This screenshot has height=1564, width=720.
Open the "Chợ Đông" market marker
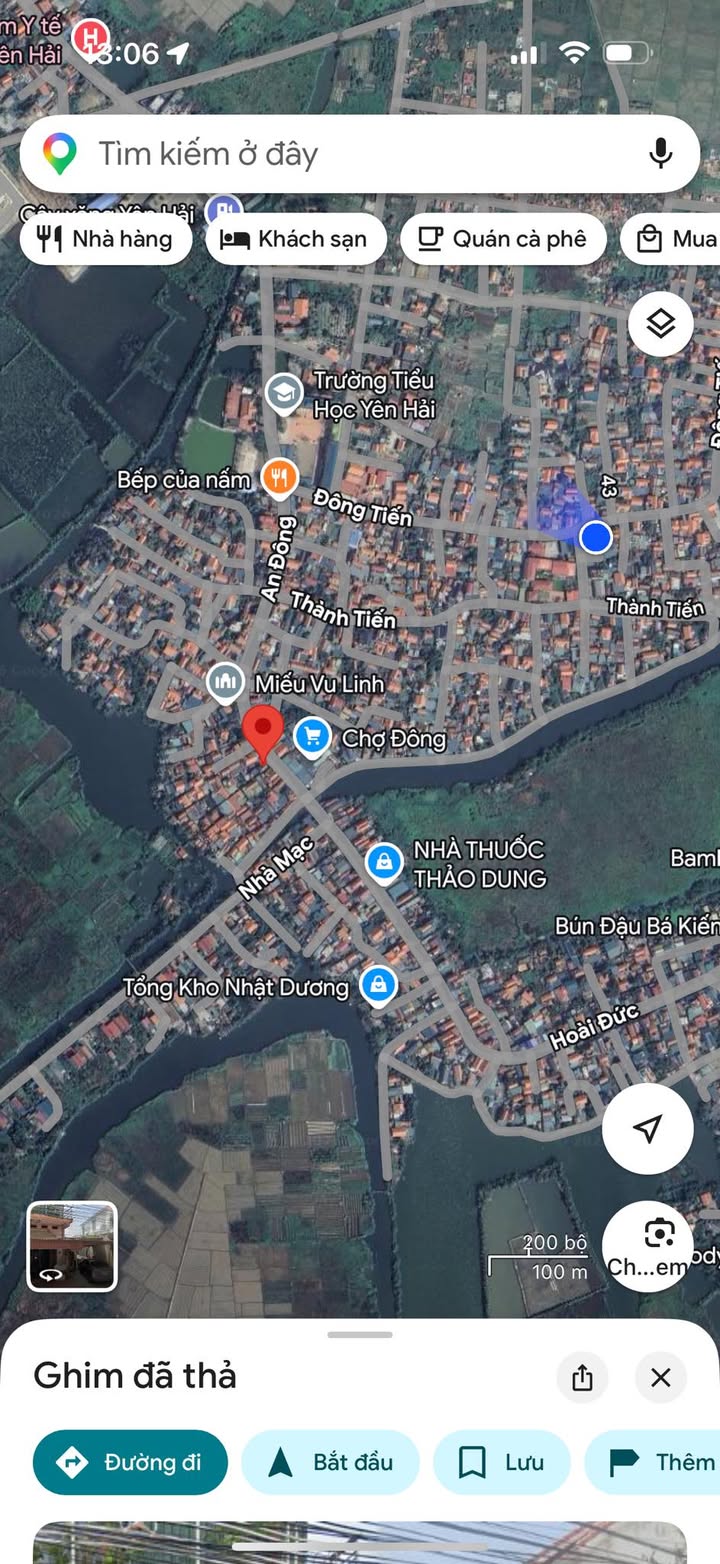313,738
